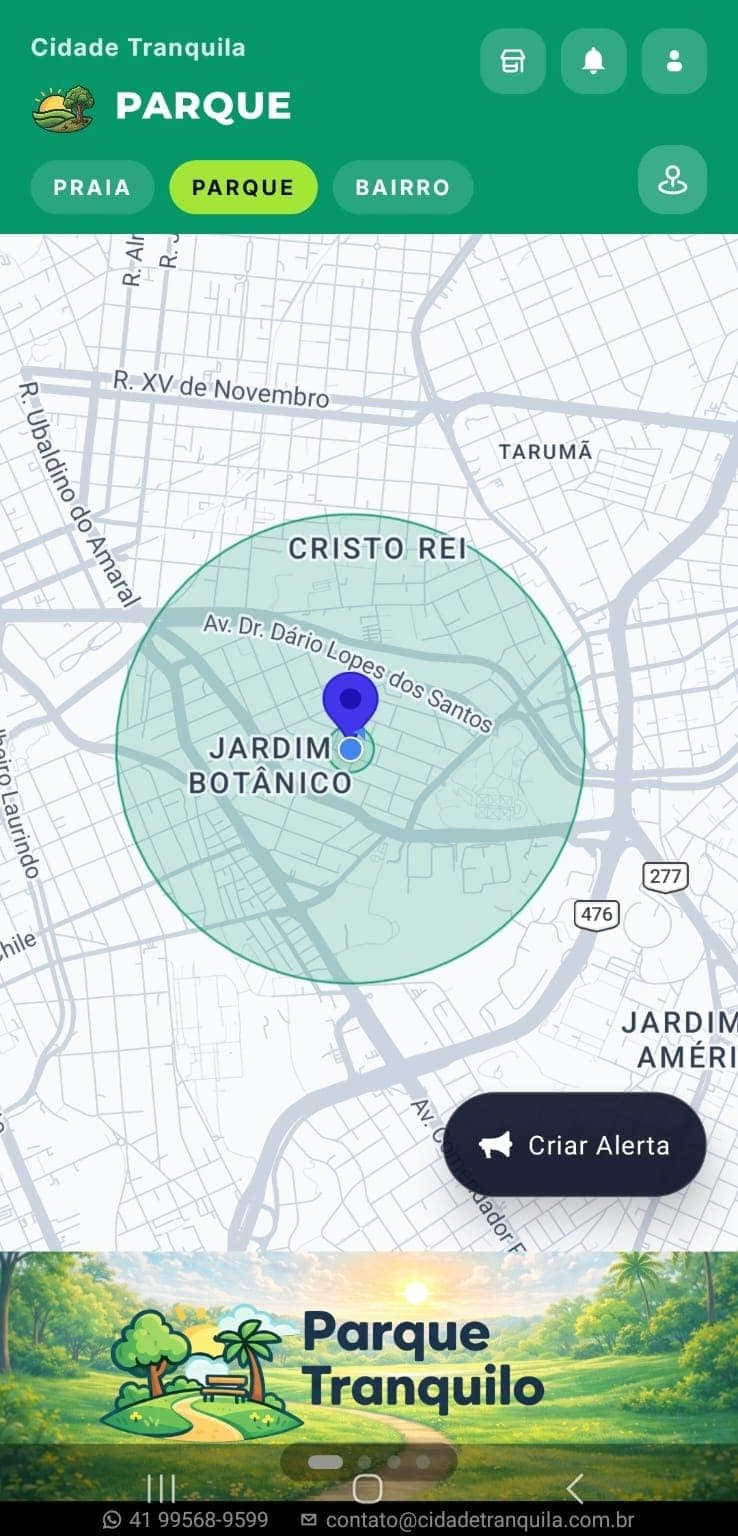This screenshot has height=1536, width=738.
Task: Select the active PARQUE tab
Action: click(243, 187)
